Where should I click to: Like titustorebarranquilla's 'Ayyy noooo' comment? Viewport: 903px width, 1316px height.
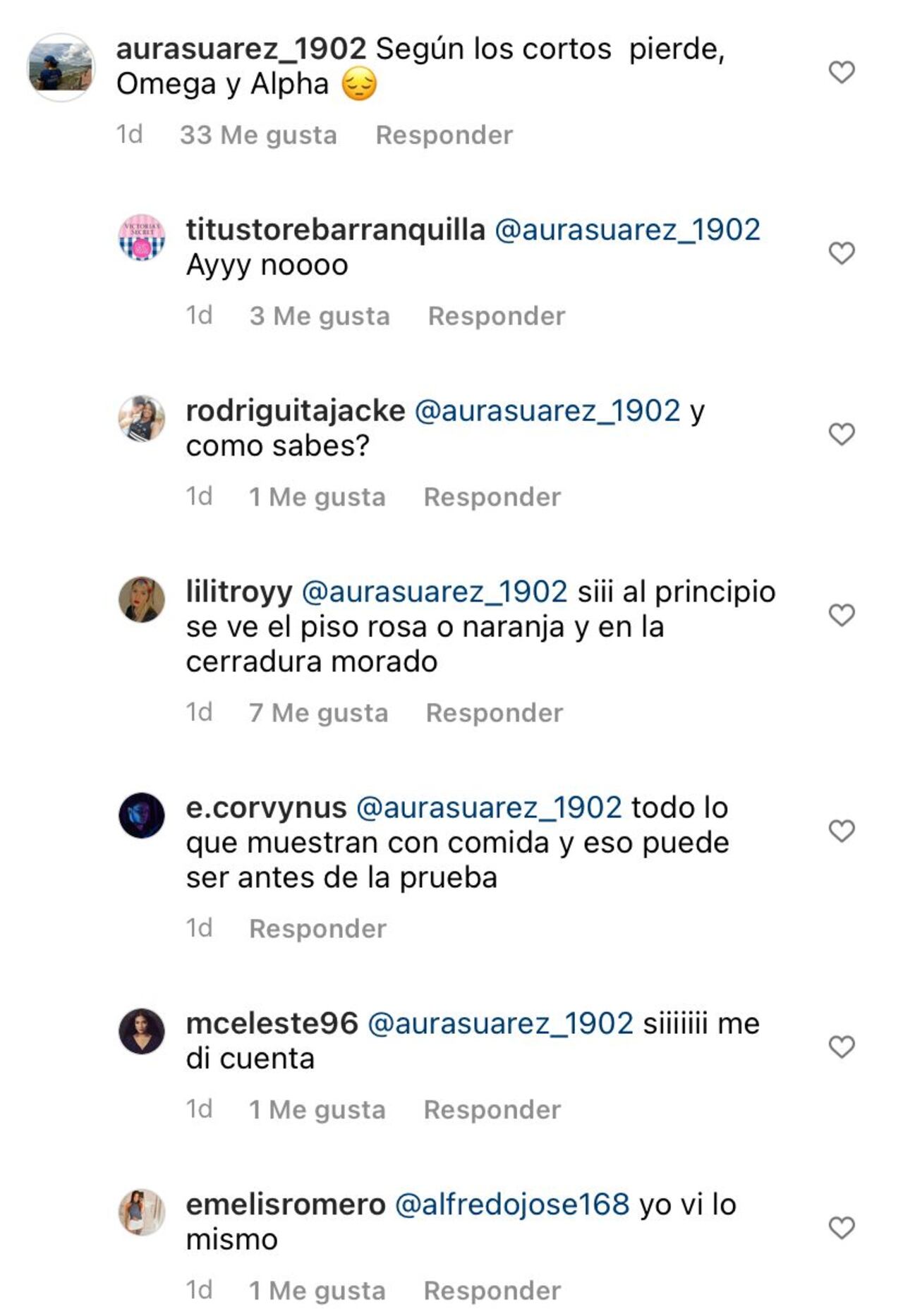841,252
